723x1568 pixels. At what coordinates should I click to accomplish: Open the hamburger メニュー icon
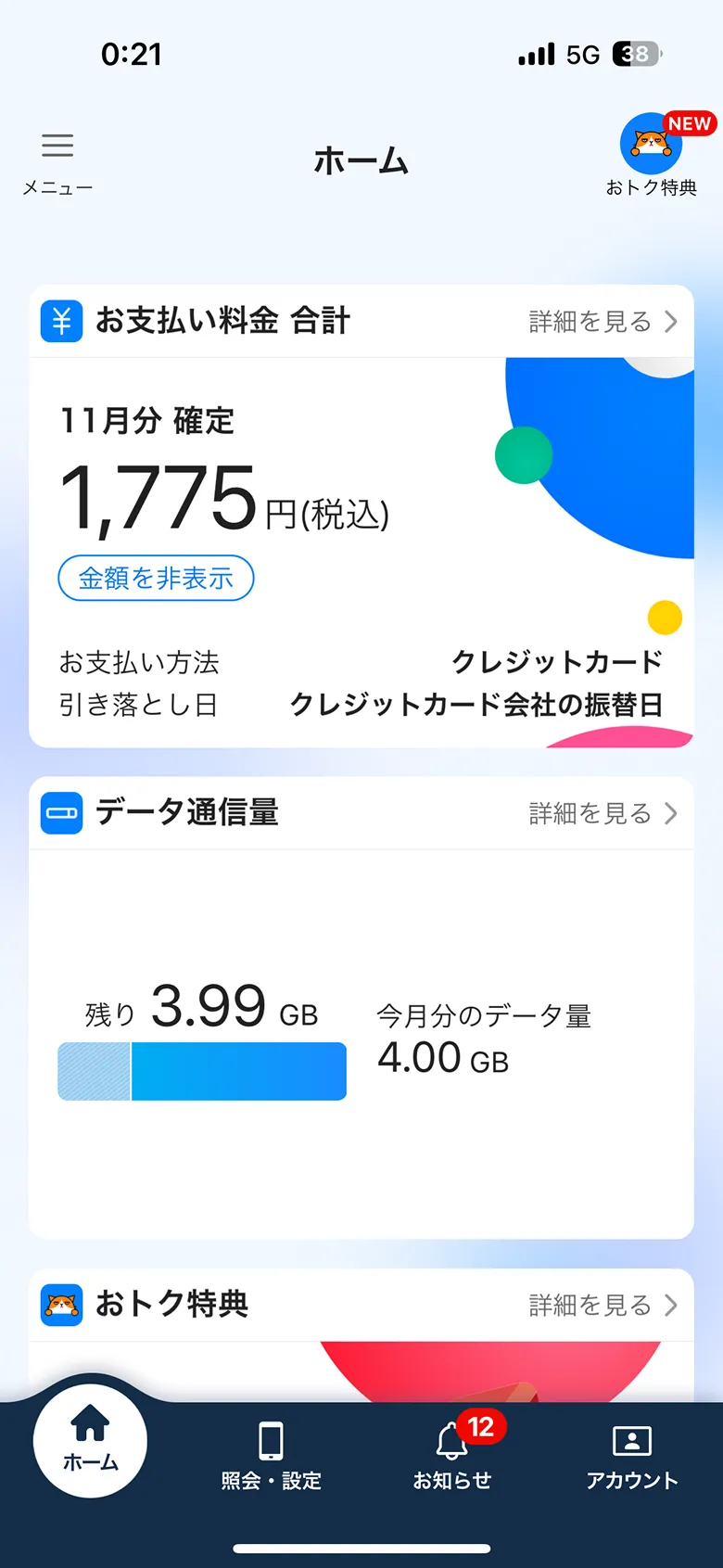point(57,146)
